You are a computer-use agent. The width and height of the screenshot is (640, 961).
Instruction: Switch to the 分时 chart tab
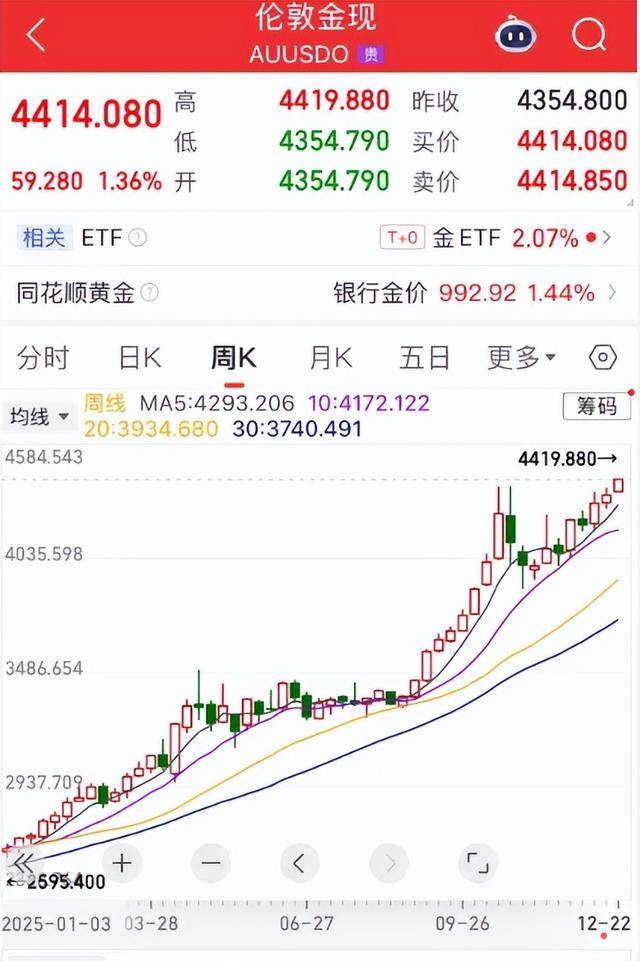coord(45,357)
